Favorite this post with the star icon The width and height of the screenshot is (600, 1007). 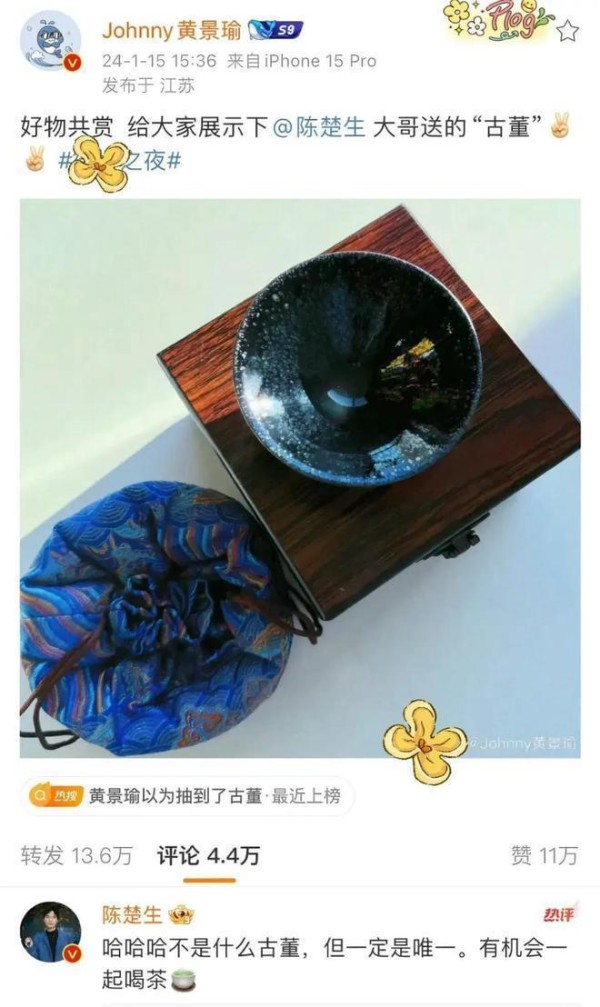point(567,31)
